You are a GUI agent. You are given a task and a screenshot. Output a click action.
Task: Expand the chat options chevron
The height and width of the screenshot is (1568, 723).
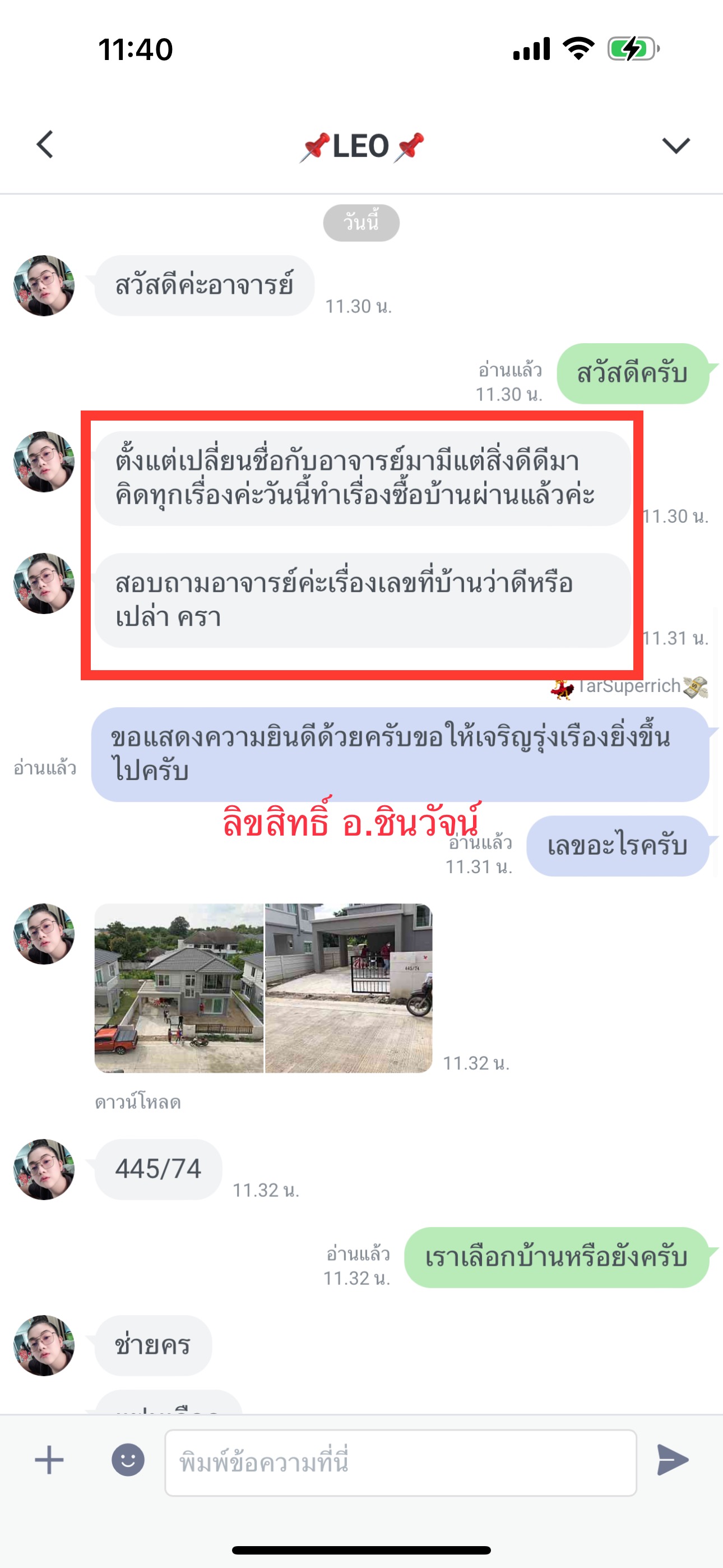pos(675,145)
